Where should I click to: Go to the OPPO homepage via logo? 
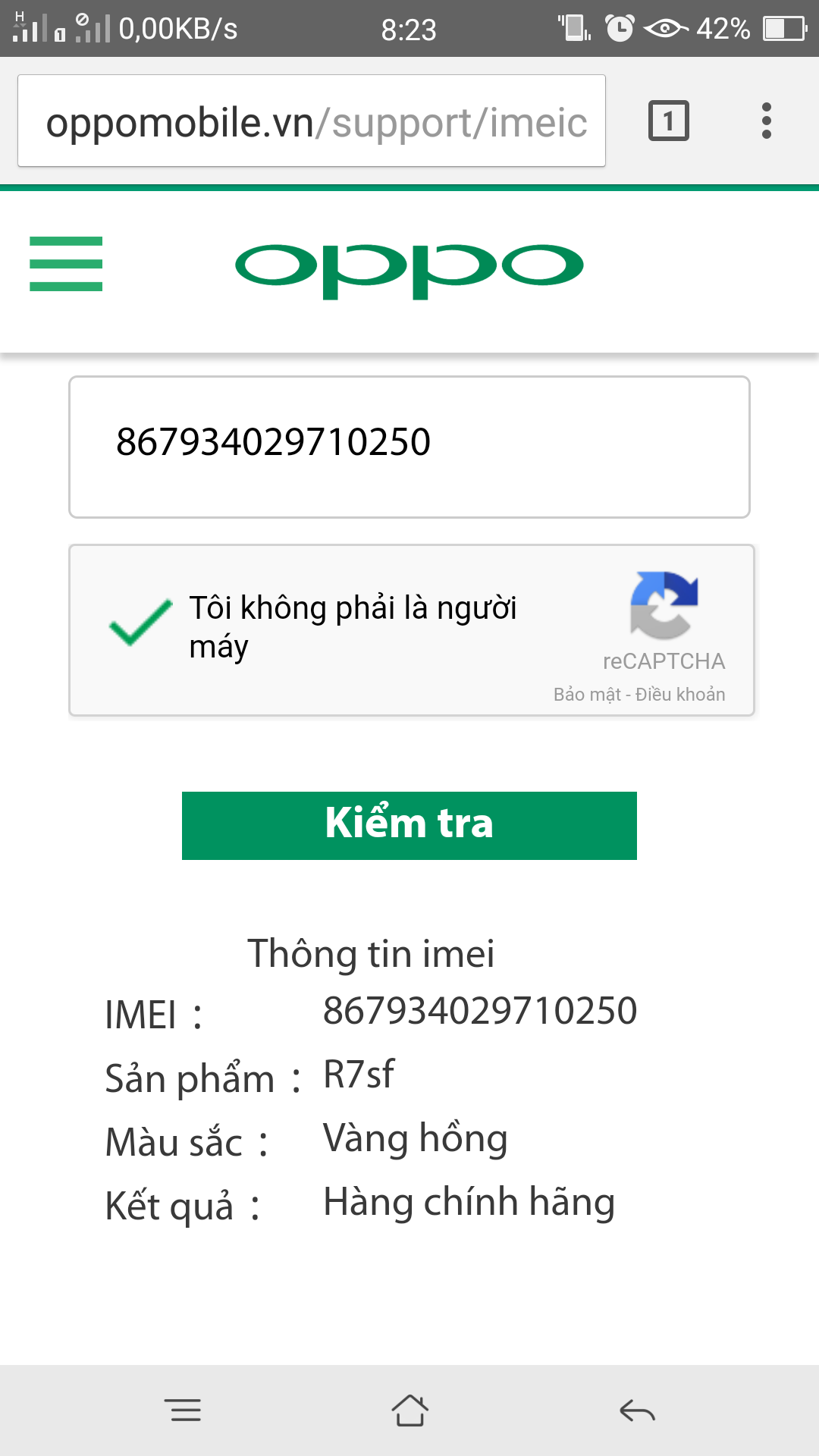click(409, 269)
